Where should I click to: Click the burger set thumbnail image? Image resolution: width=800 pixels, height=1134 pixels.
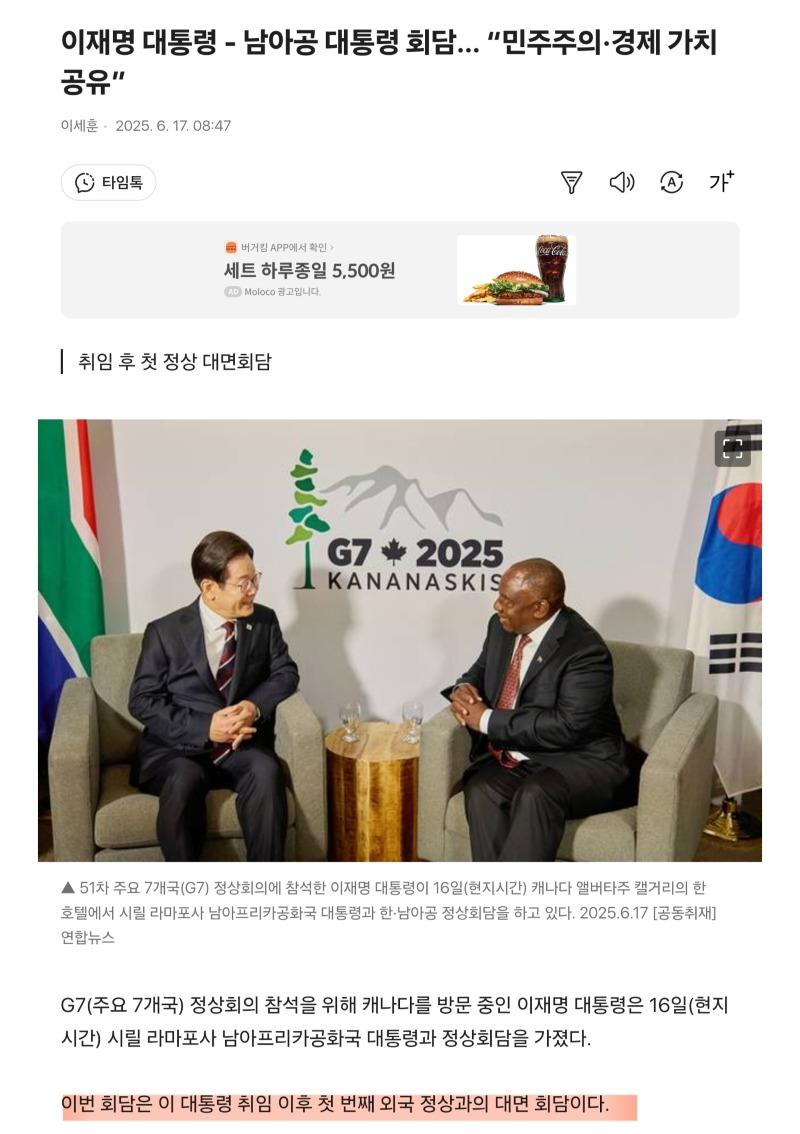(516, 268)
